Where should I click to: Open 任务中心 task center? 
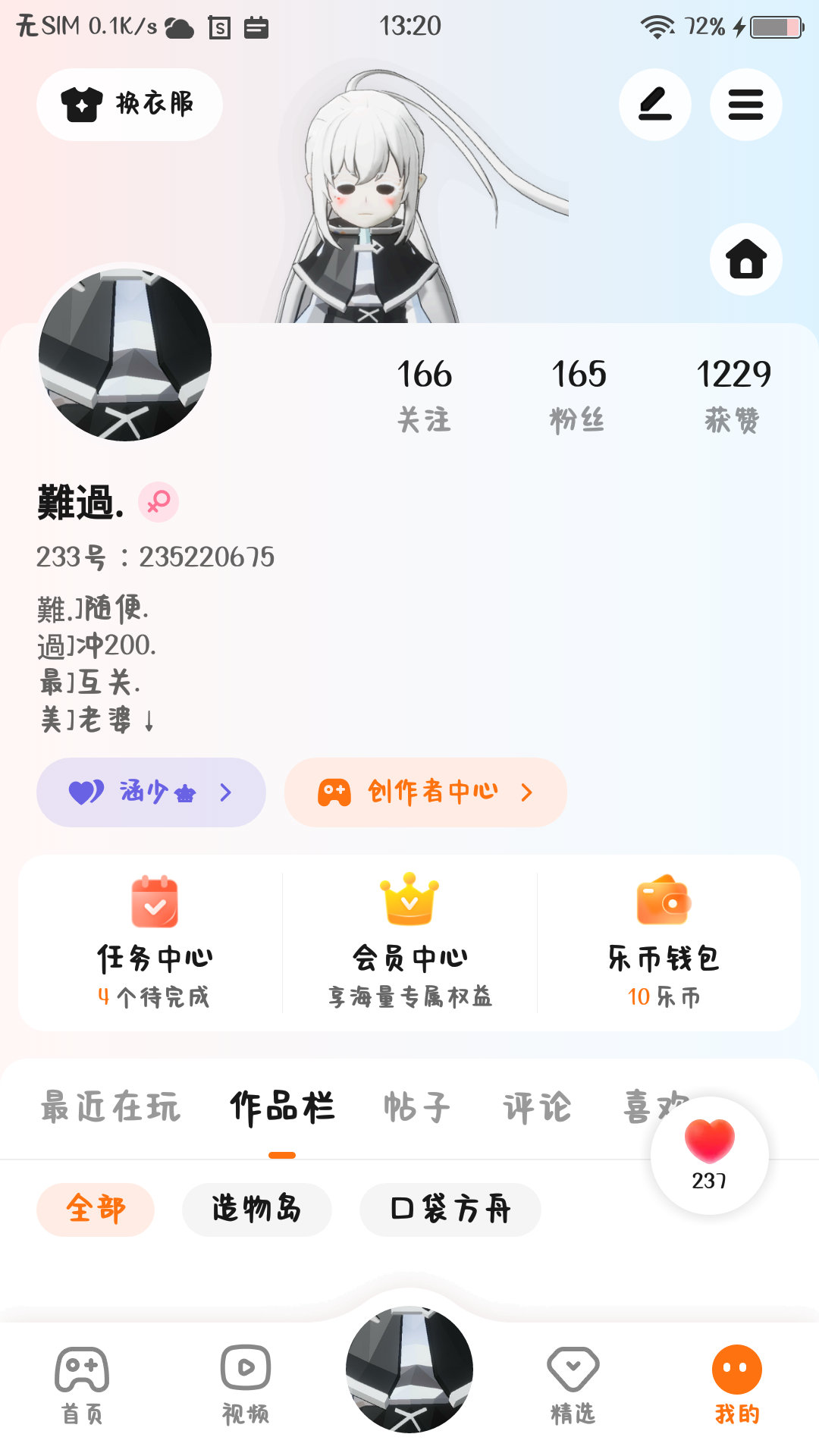click(154, 943)
